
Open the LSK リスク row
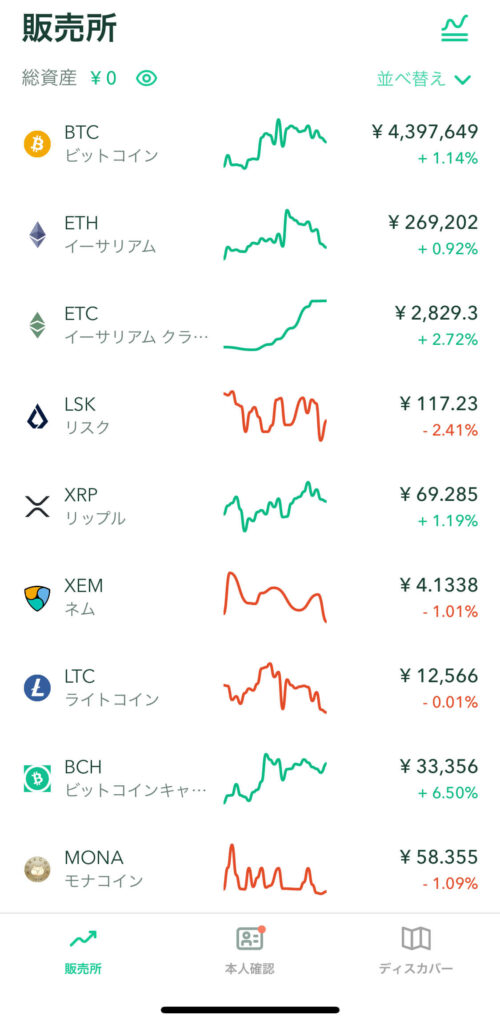[x=250, y=417]
